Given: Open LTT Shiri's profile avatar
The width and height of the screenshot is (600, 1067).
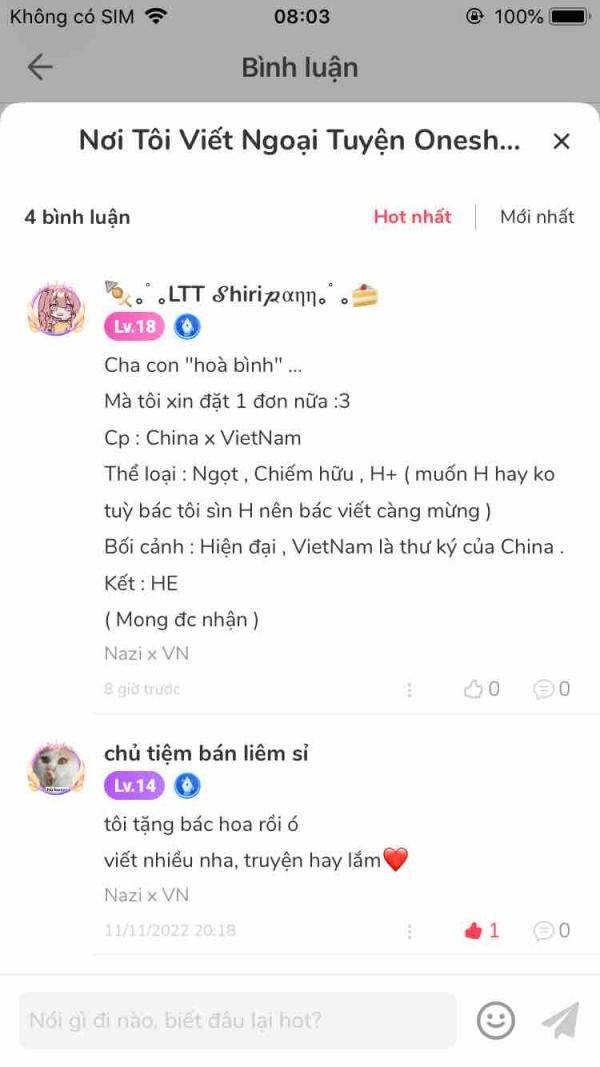Looking at the screenshot, I should tap(56, 310).
